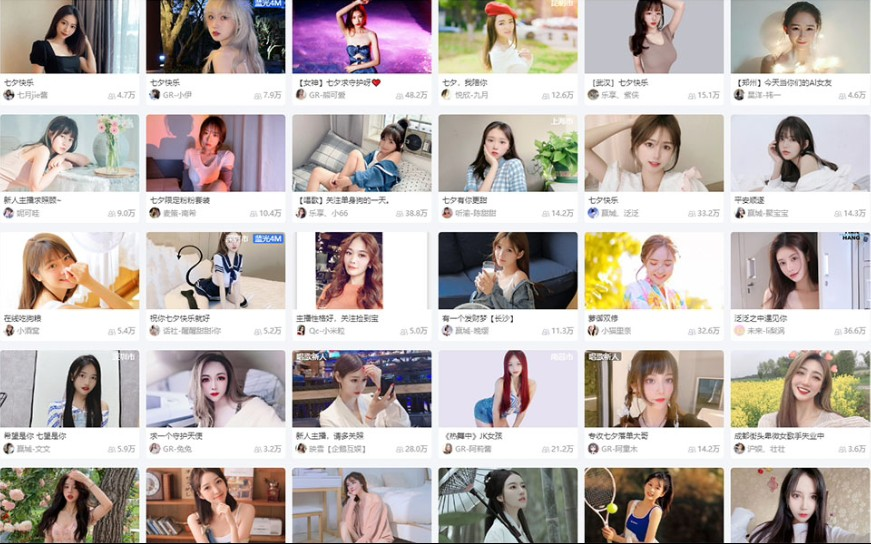The height and width of the screenshot is (544, 871).
Task: Open the 在线吃肉桃 stream
Action: pos(69,270)
